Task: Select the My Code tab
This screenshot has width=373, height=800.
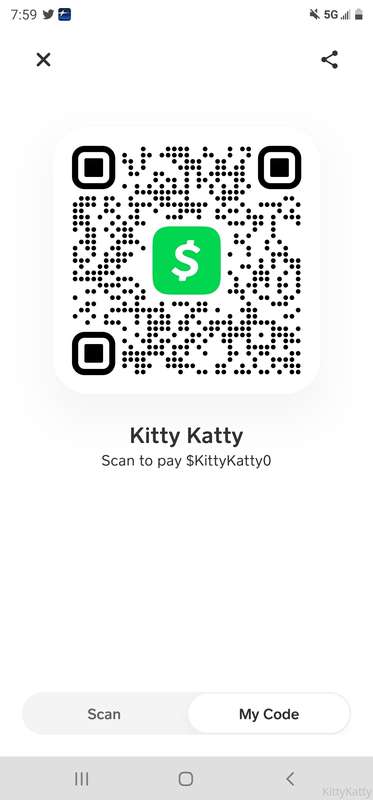Action: [x=269, y=714]
